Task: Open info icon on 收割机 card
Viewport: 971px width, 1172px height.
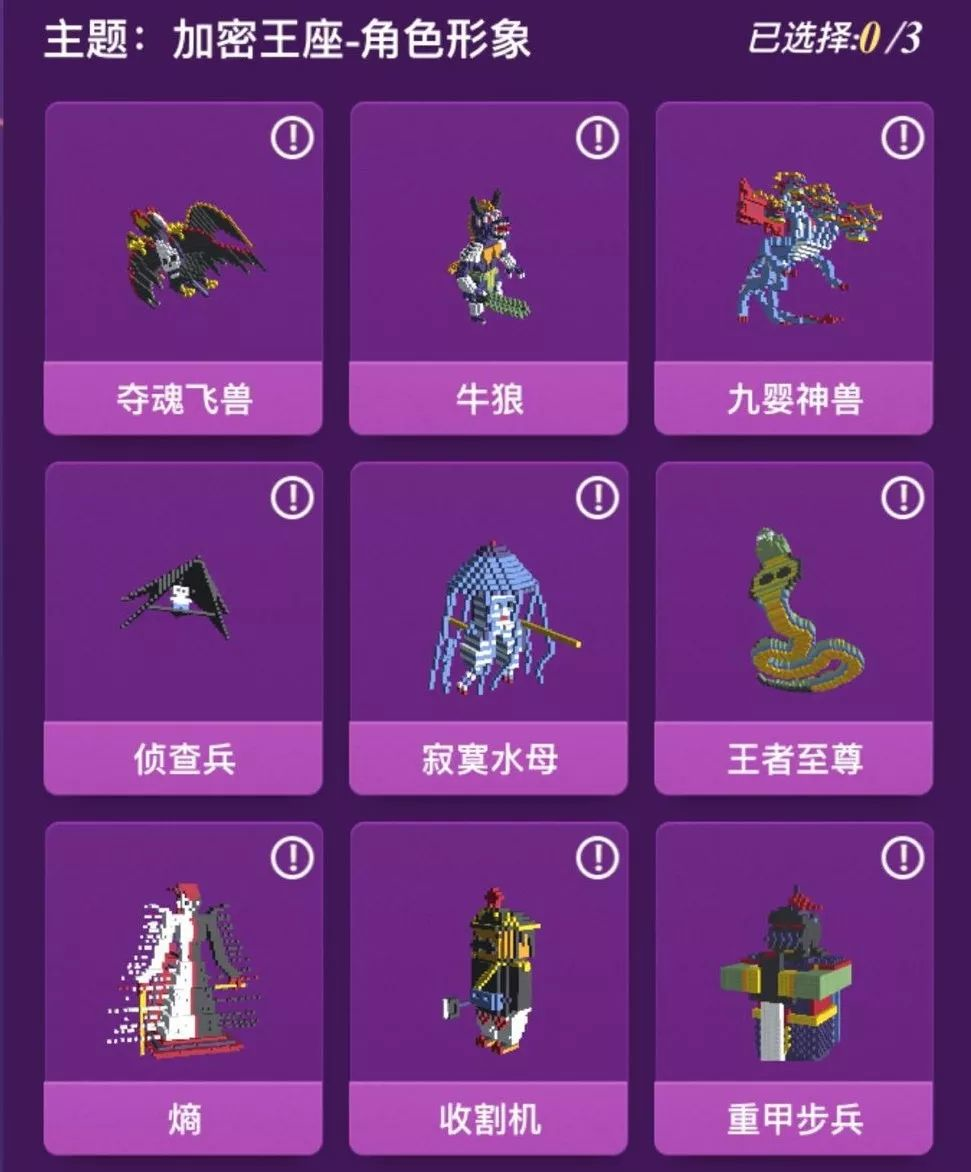Action: point(597,857)
